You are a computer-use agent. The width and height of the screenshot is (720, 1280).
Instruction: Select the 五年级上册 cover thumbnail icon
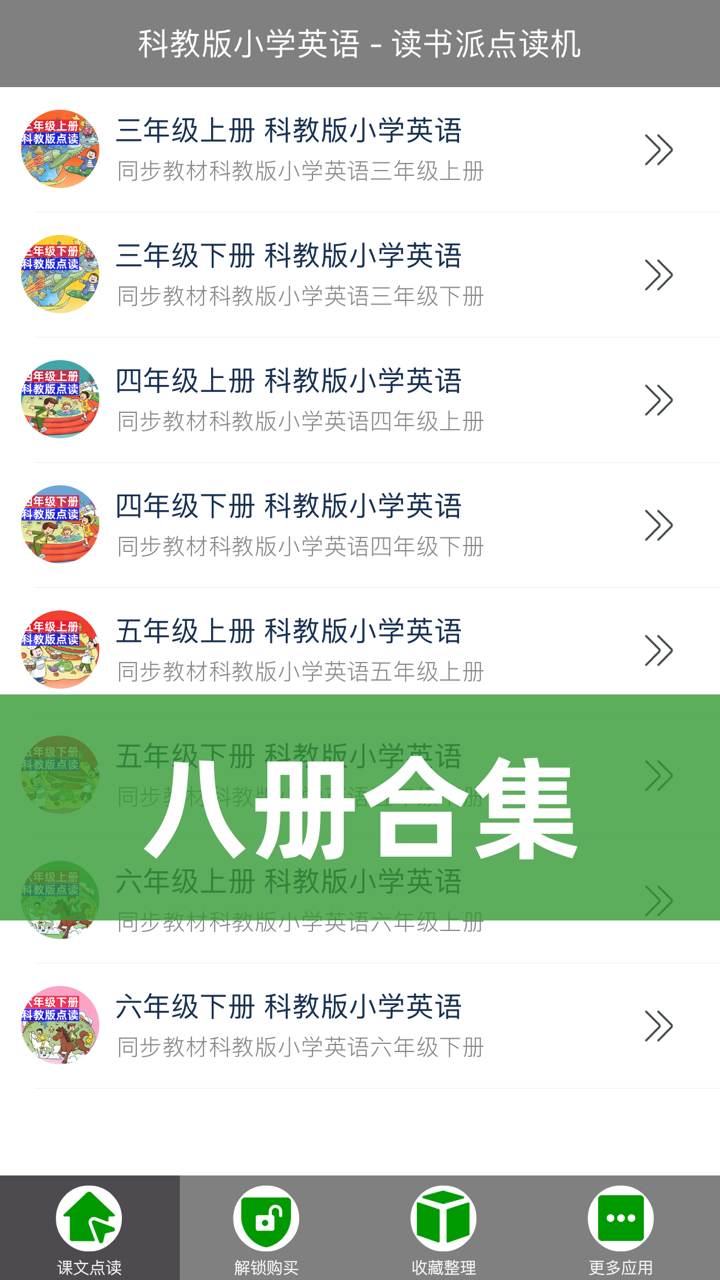(59, 648)
